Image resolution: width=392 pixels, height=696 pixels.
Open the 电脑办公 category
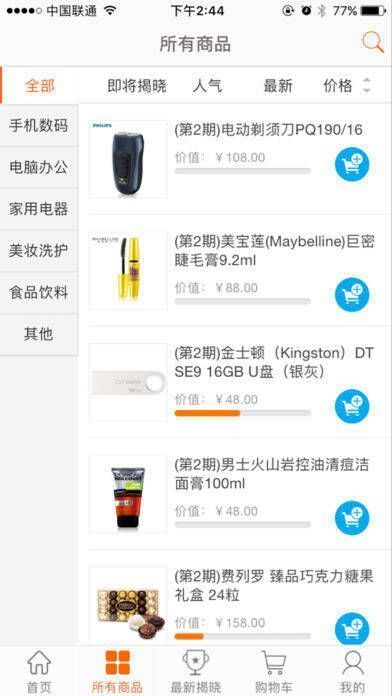click(x=39, y=168)
